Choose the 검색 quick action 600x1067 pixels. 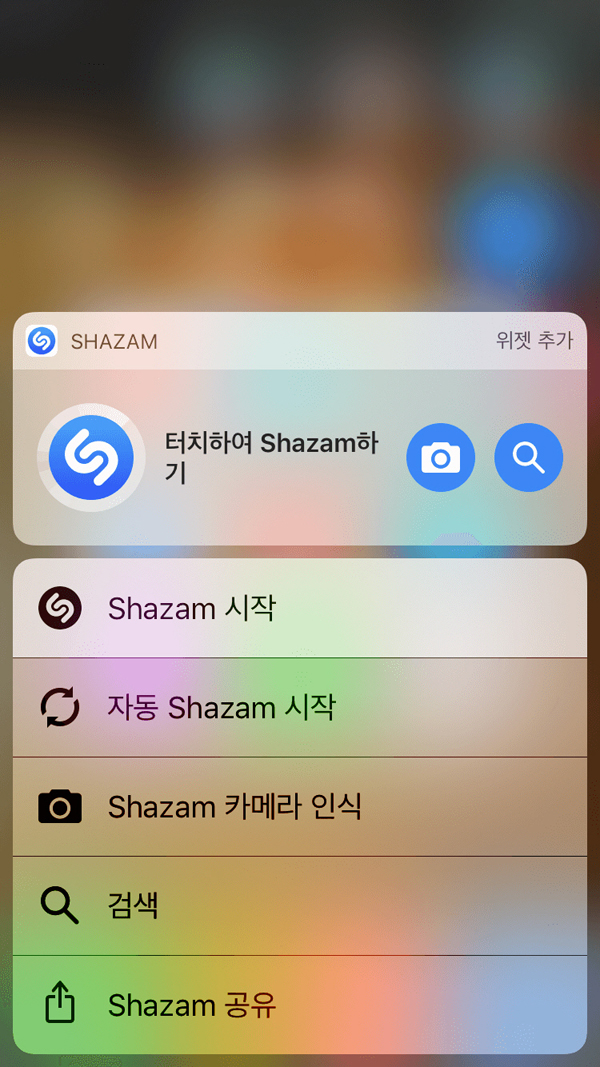coord(299,905)
